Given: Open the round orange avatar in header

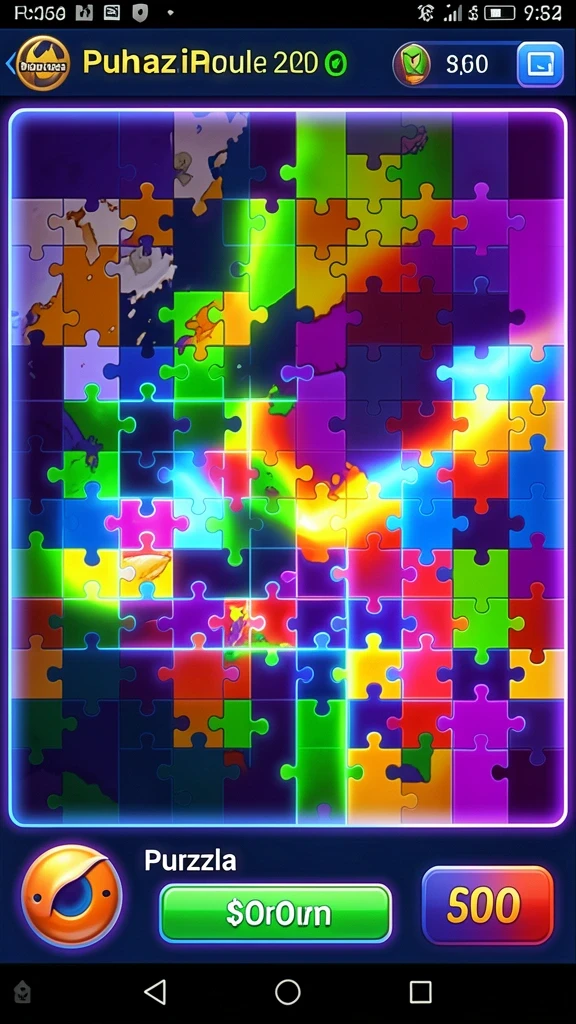Looking at the screenshot, I should click(43, 63).
